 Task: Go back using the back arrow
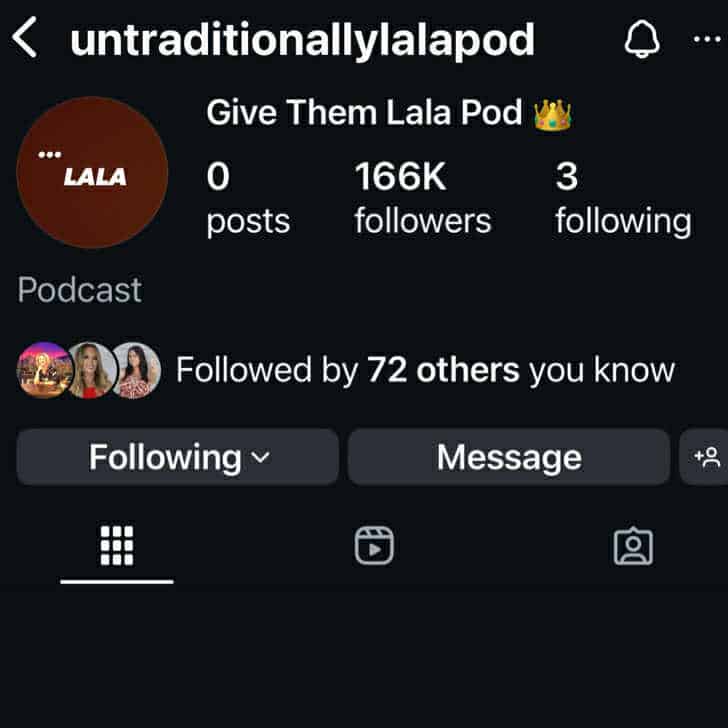25,40
